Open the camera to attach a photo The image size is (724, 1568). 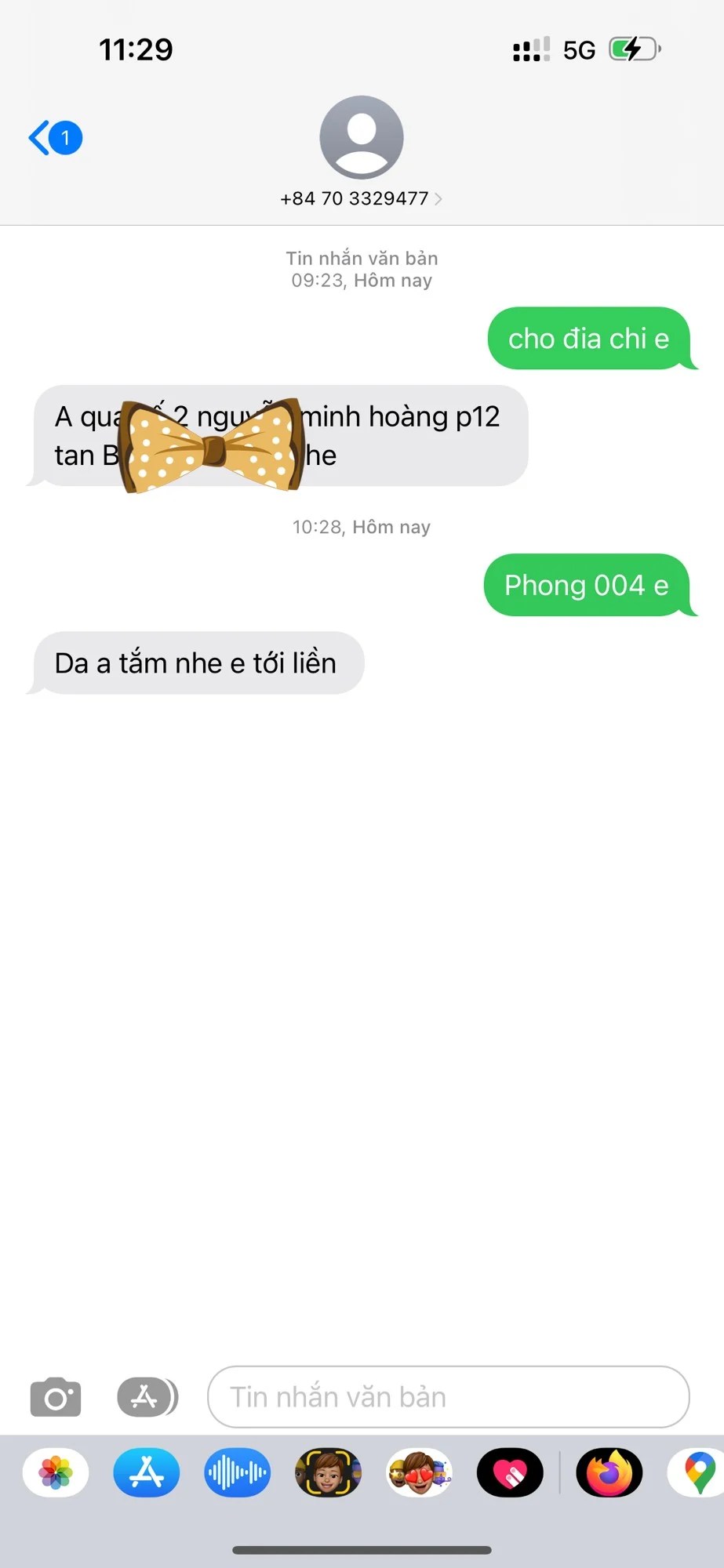[55, 1397]
